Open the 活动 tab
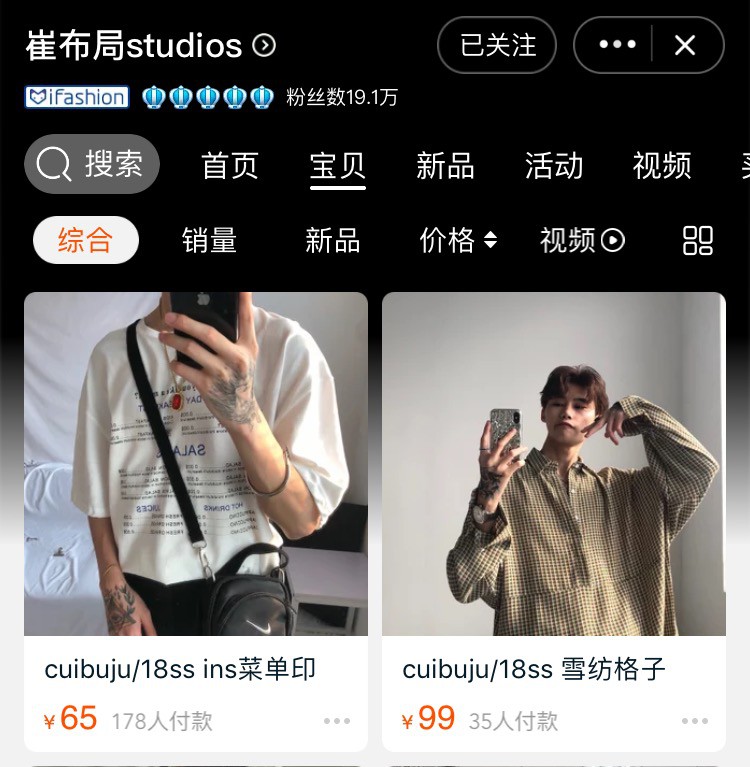 coord(554,166)
